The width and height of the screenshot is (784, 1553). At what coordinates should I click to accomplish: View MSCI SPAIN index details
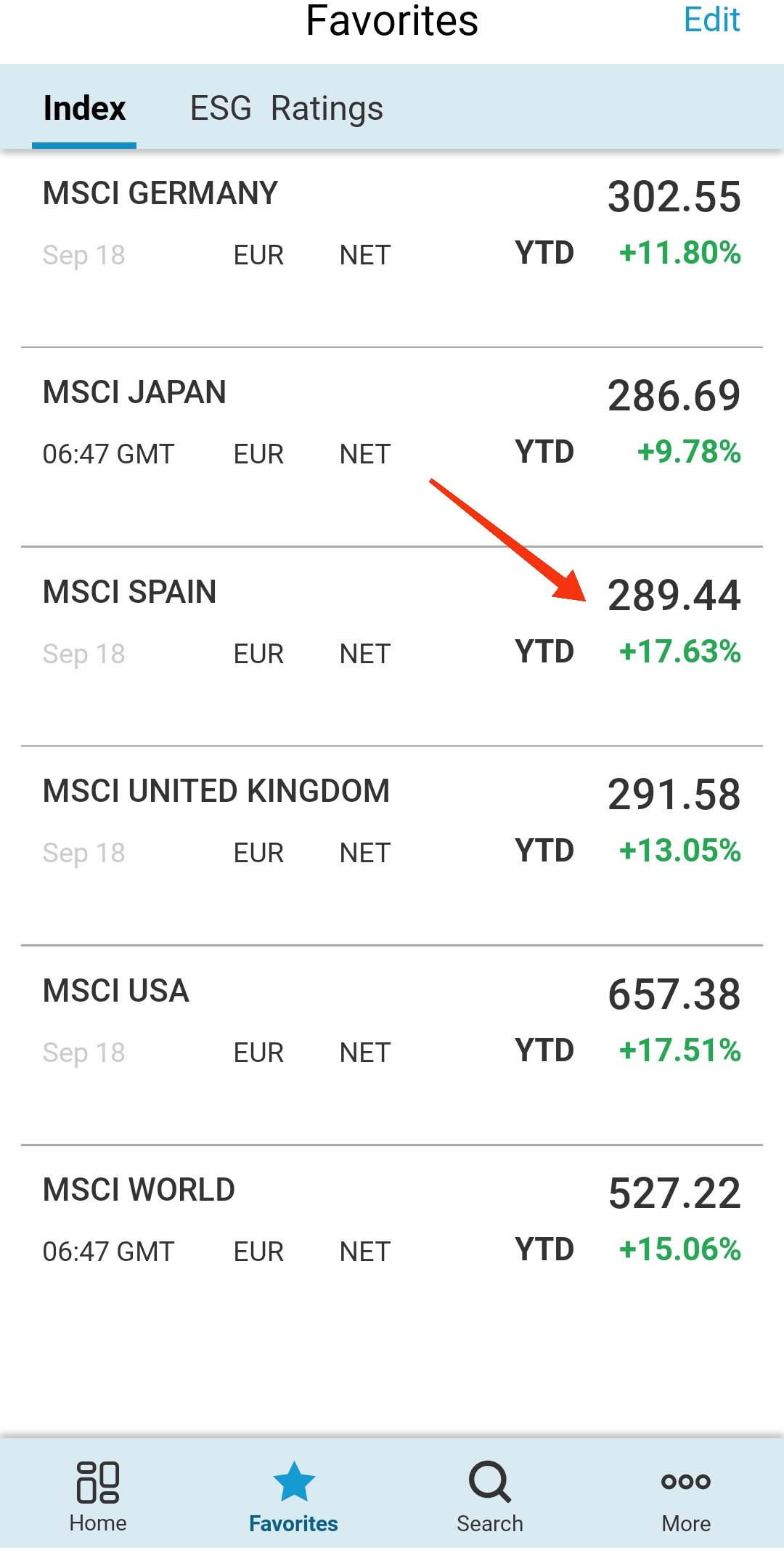(392, 646)
